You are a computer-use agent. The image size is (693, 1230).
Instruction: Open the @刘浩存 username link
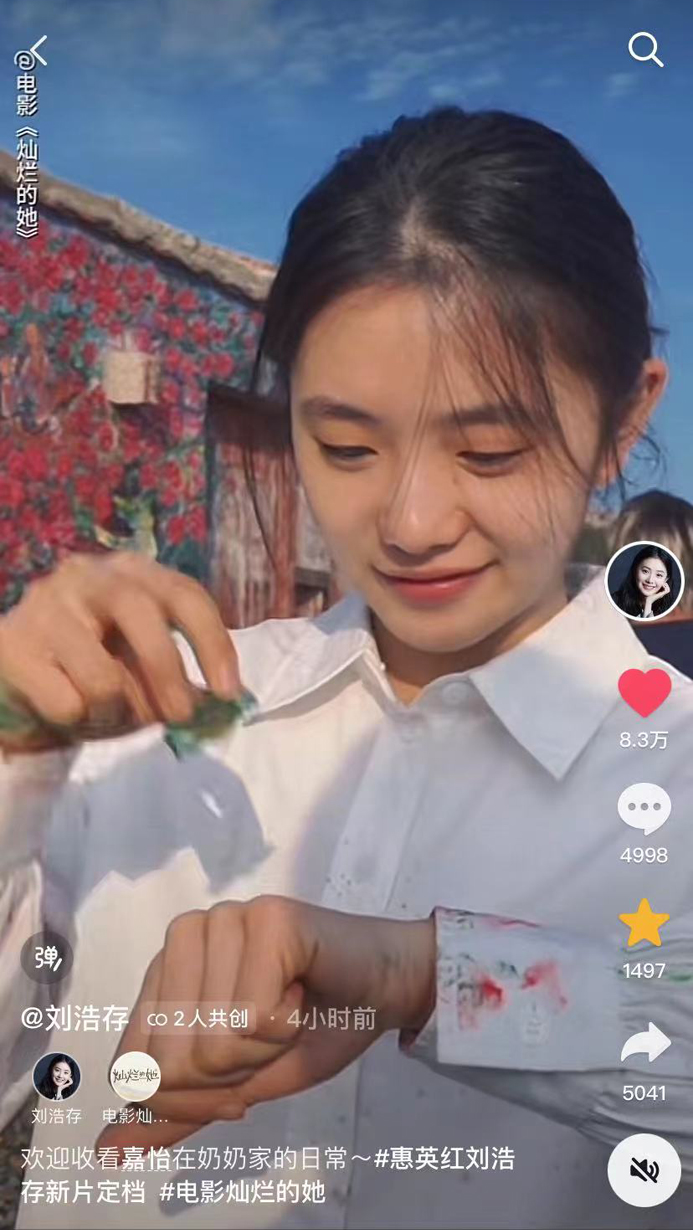tap(75, 1018)
